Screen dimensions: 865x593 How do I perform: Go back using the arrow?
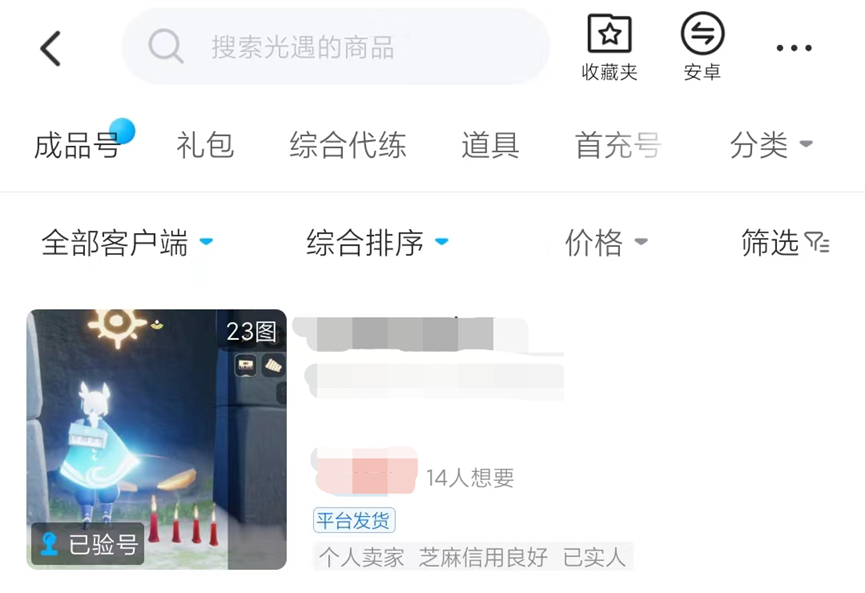point(51,48)
